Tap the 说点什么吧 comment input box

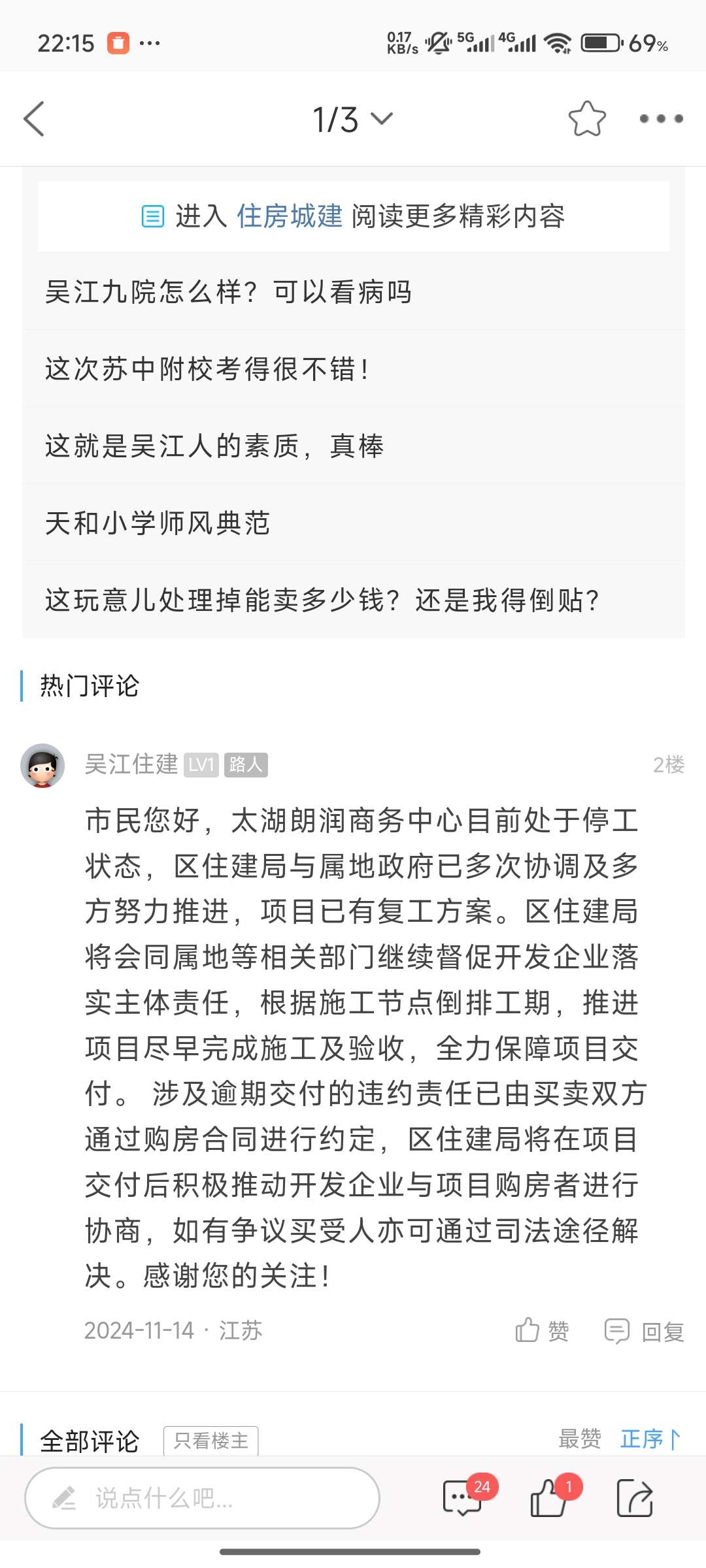click(x=202, y=1498)
